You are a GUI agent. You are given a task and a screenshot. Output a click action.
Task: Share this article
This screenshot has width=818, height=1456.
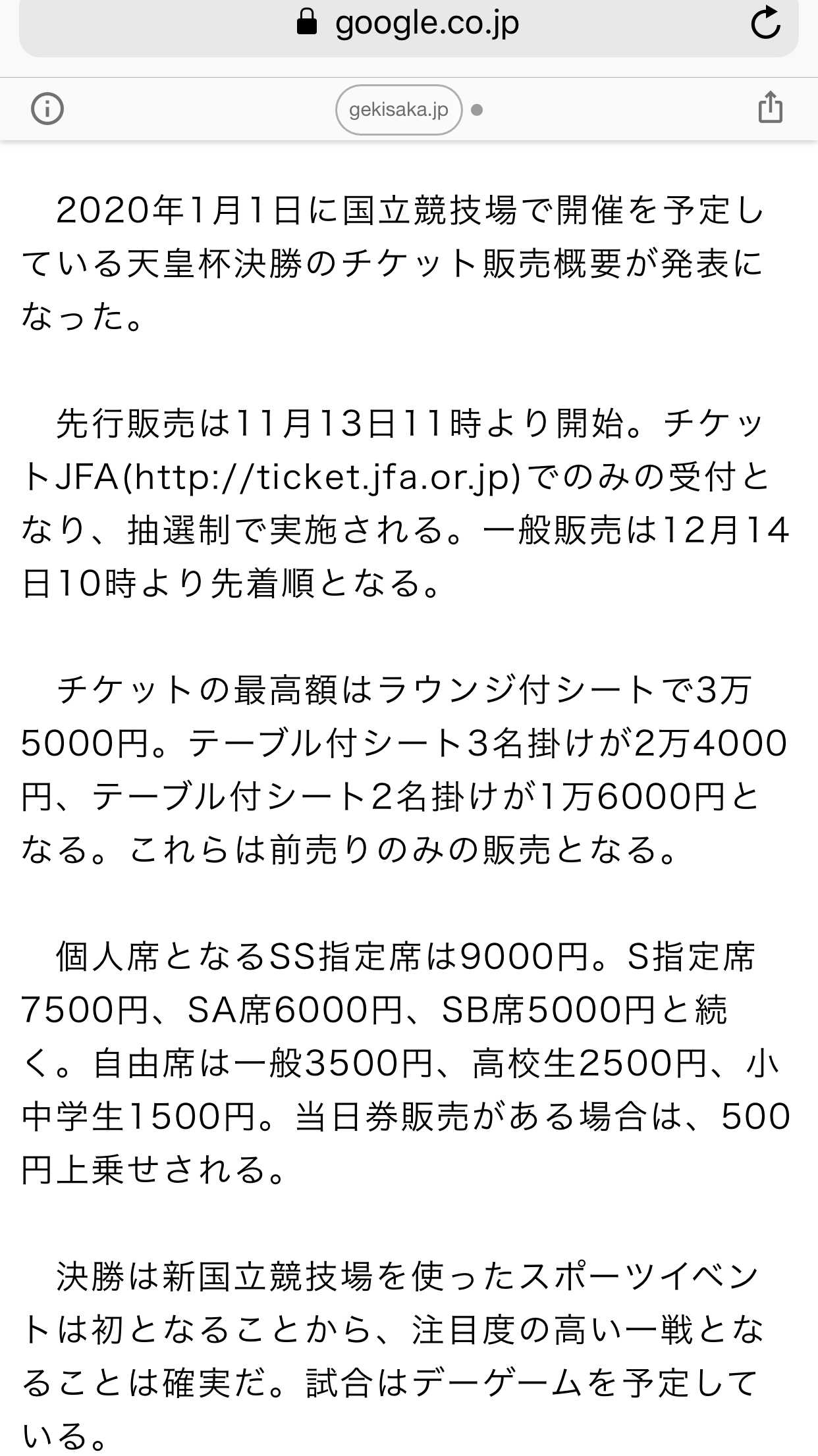pos(770,107)
